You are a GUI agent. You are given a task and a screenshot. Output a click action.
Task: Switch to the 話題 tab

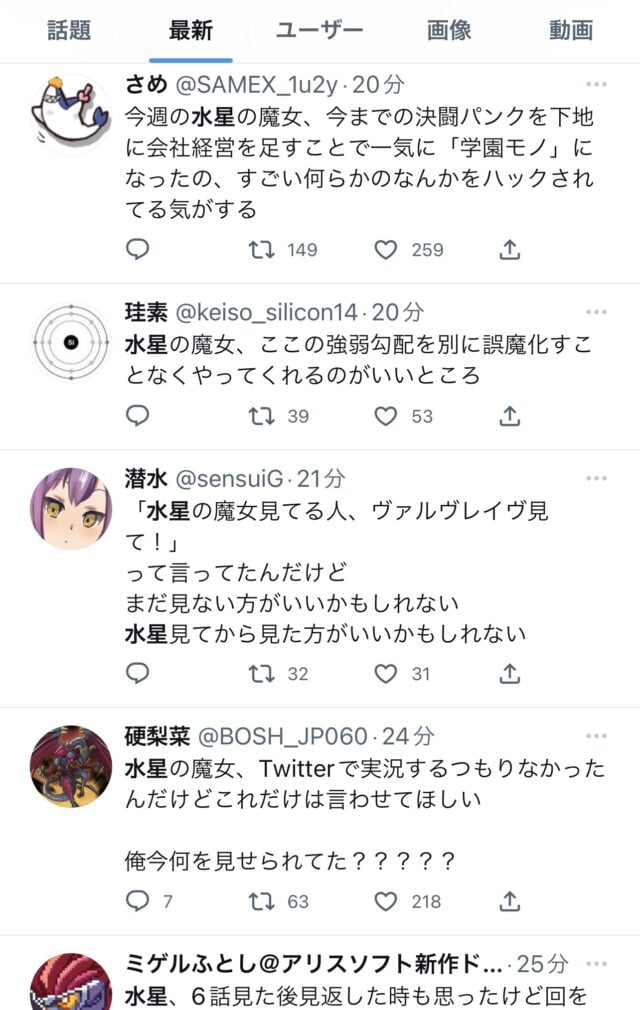tap(69, 31)
